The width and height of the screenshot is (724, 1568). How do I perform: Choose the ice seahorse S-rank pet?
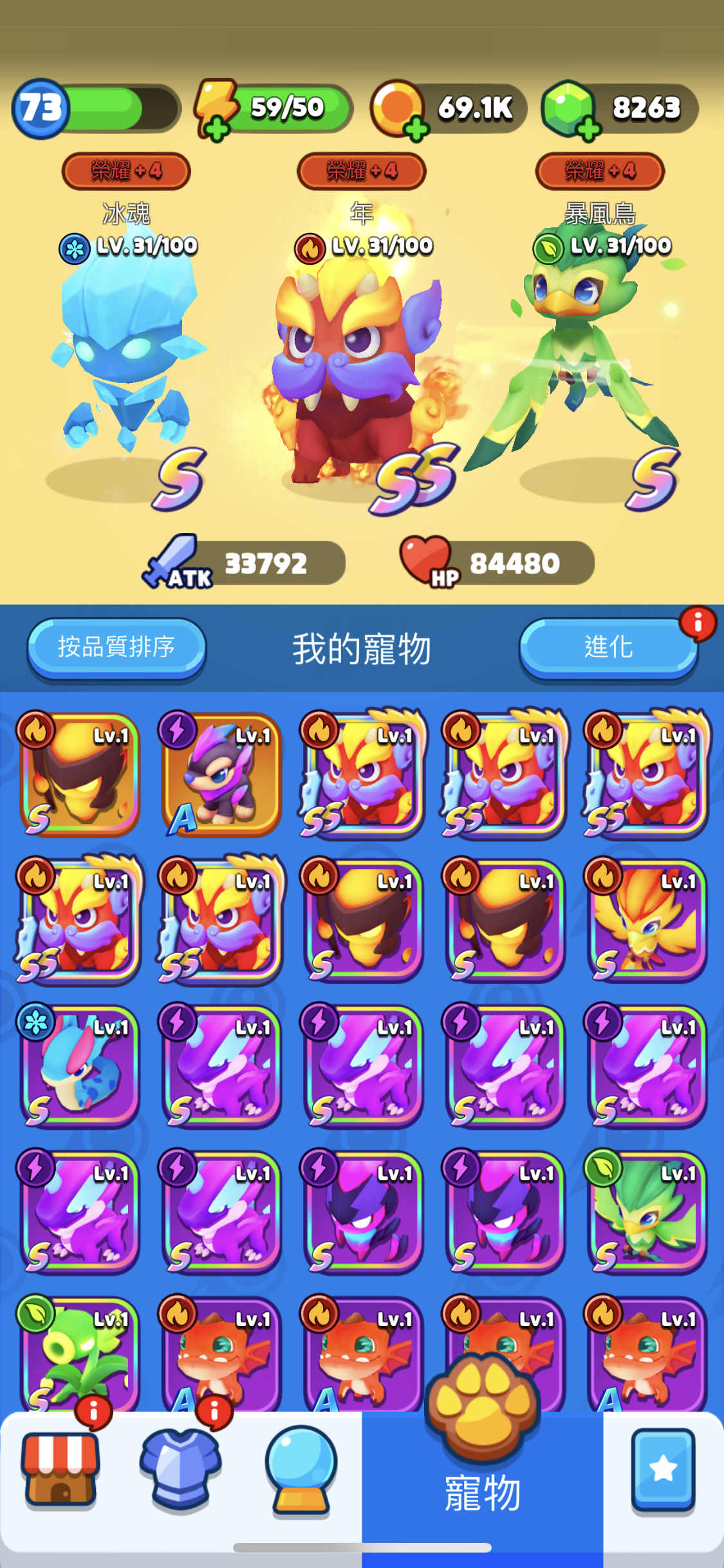(x=79, y=1066)
